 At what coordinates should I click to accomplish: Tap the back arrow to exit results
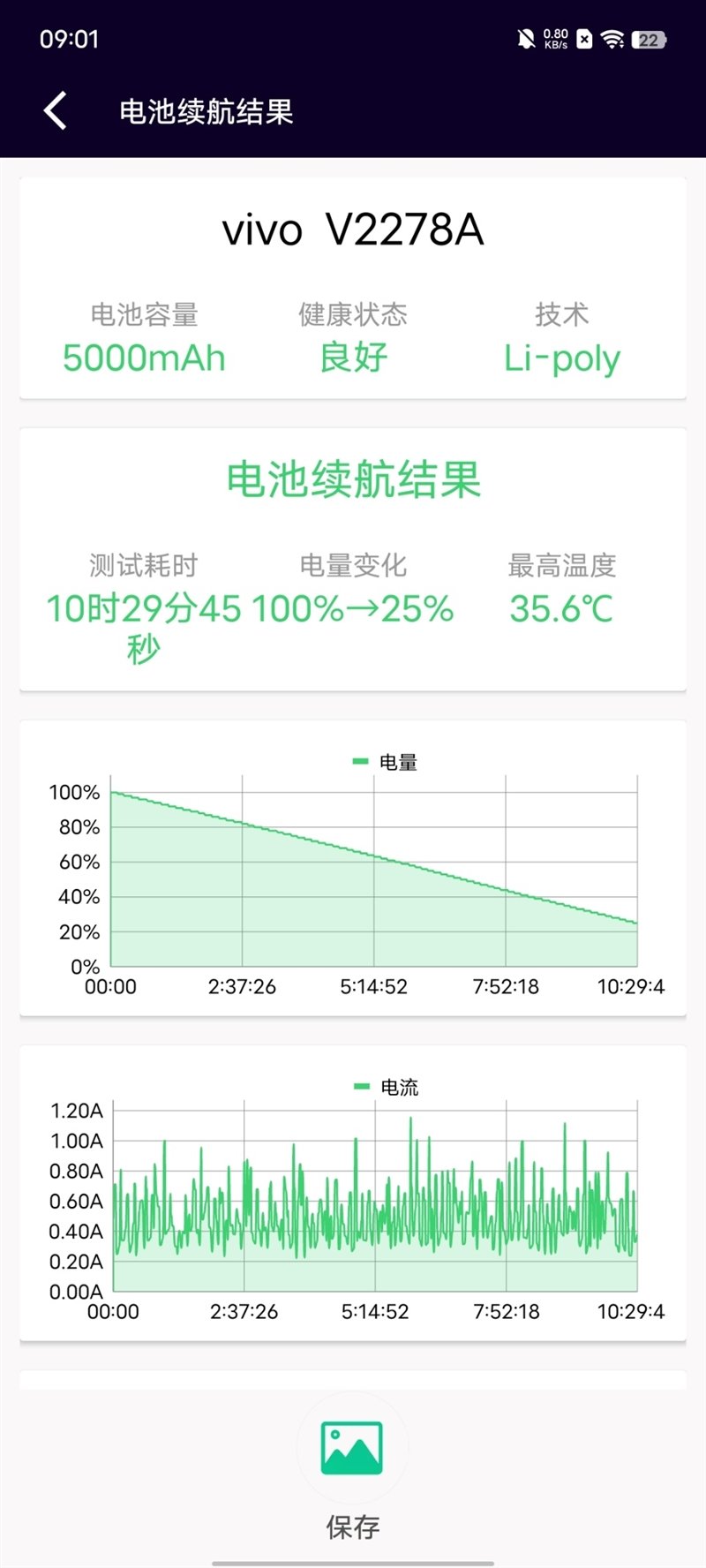click(55, 109)
